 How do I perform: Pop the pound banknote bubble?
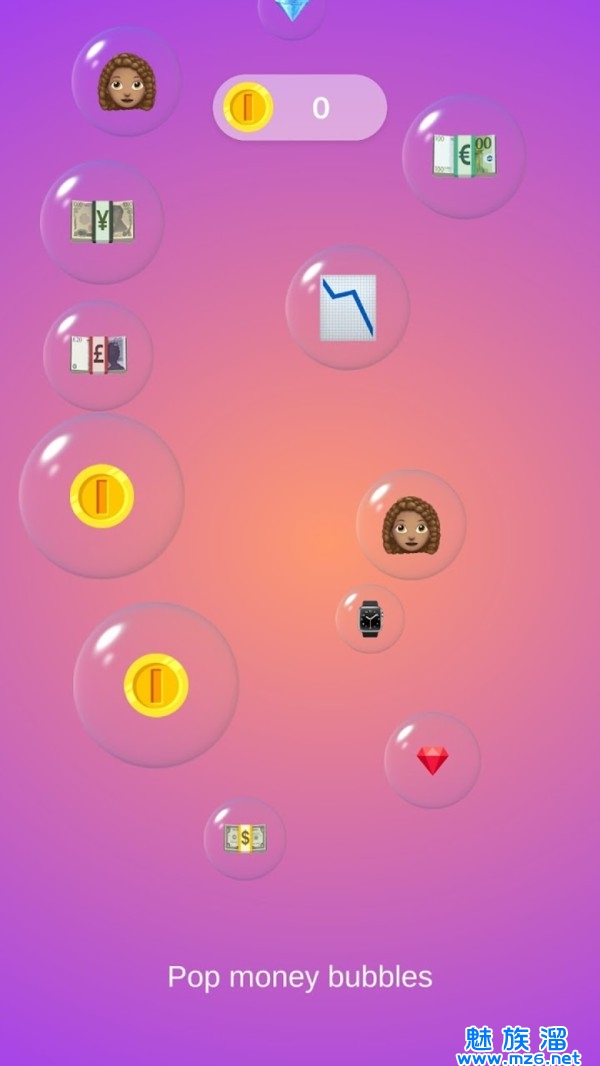(x=98, y=354)
